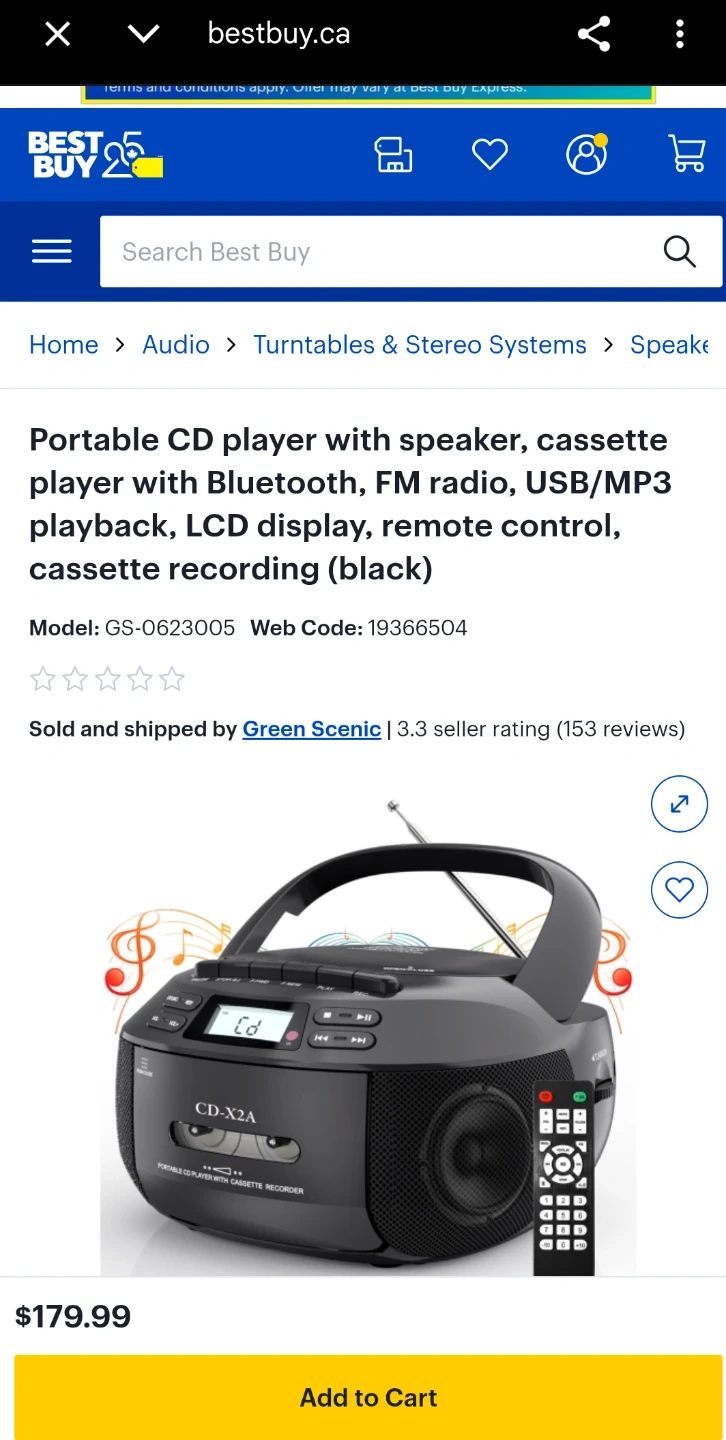Image resolution: width=726 pixels, height=1440 pixels.
Task: Open the Green Scenic seller link
Action: pyautogui.click(x=312, y=729)
